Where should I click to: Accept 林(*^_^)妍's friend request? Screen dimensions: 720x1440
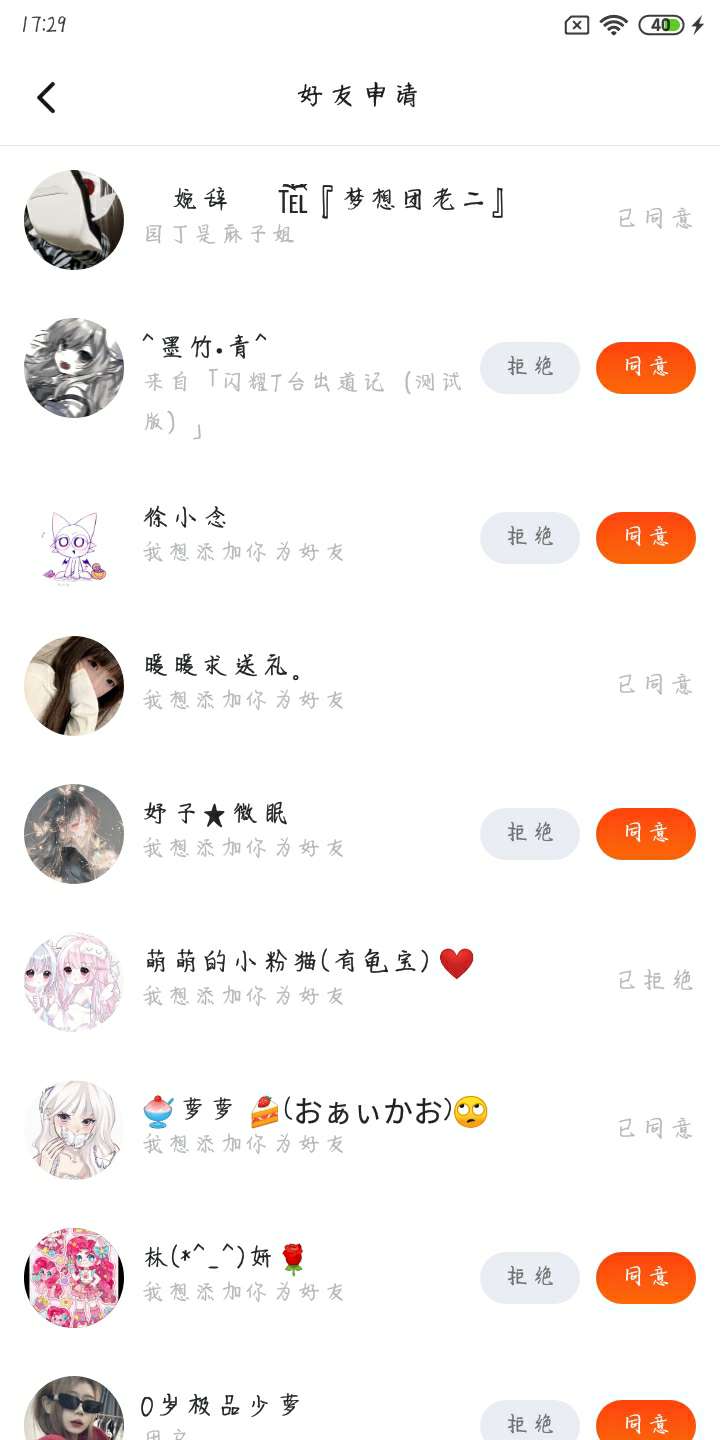pos(645,1277)
